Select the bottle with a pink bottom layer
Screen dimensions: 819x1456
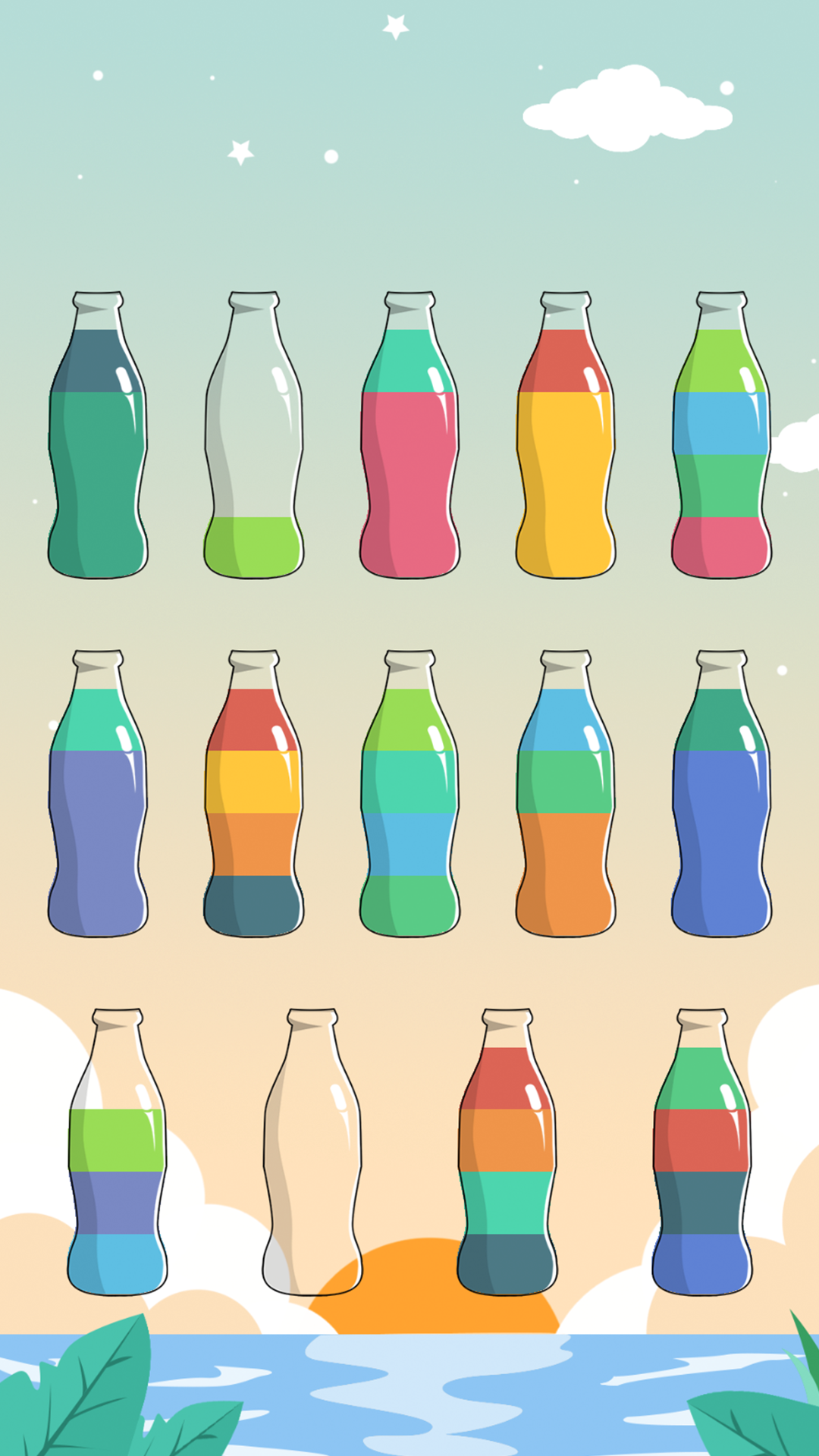(x=721, y=436)
